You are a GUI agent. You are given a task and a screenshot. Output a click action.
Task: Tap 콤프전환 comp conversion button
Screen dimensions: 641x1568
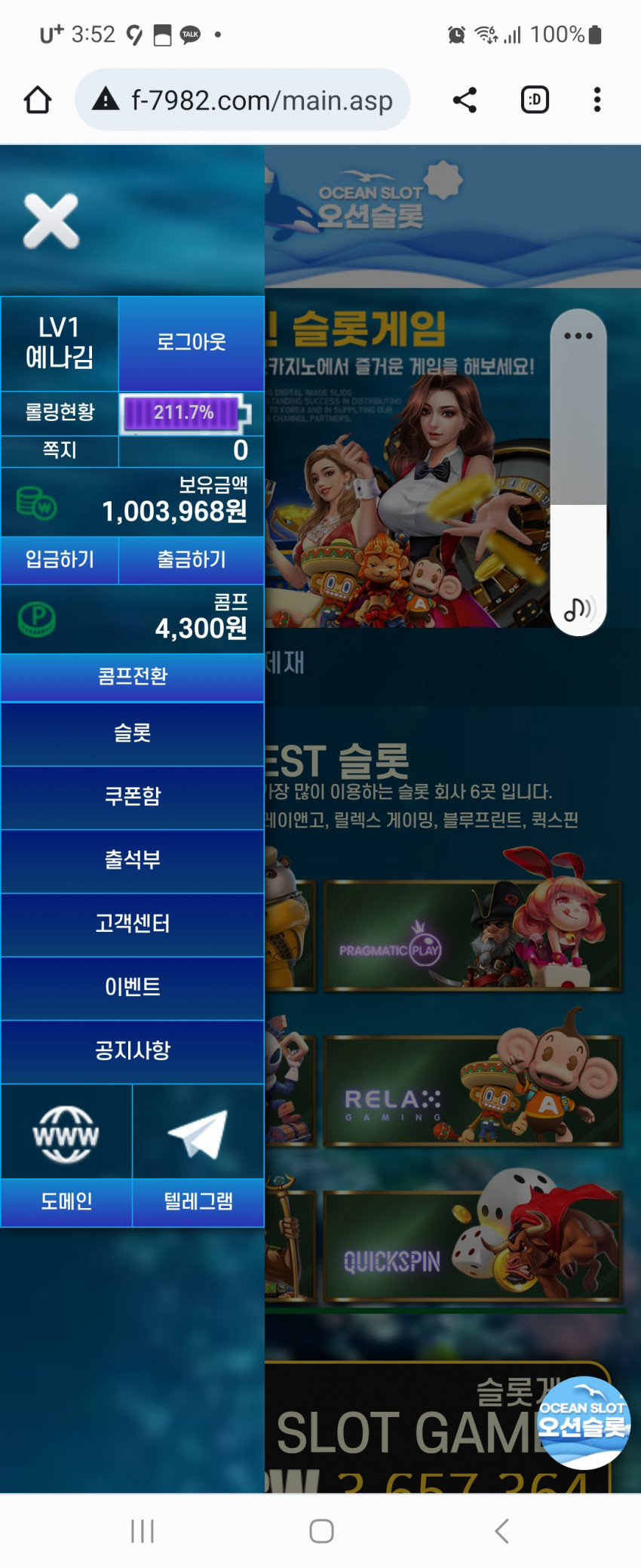[132, 676]
